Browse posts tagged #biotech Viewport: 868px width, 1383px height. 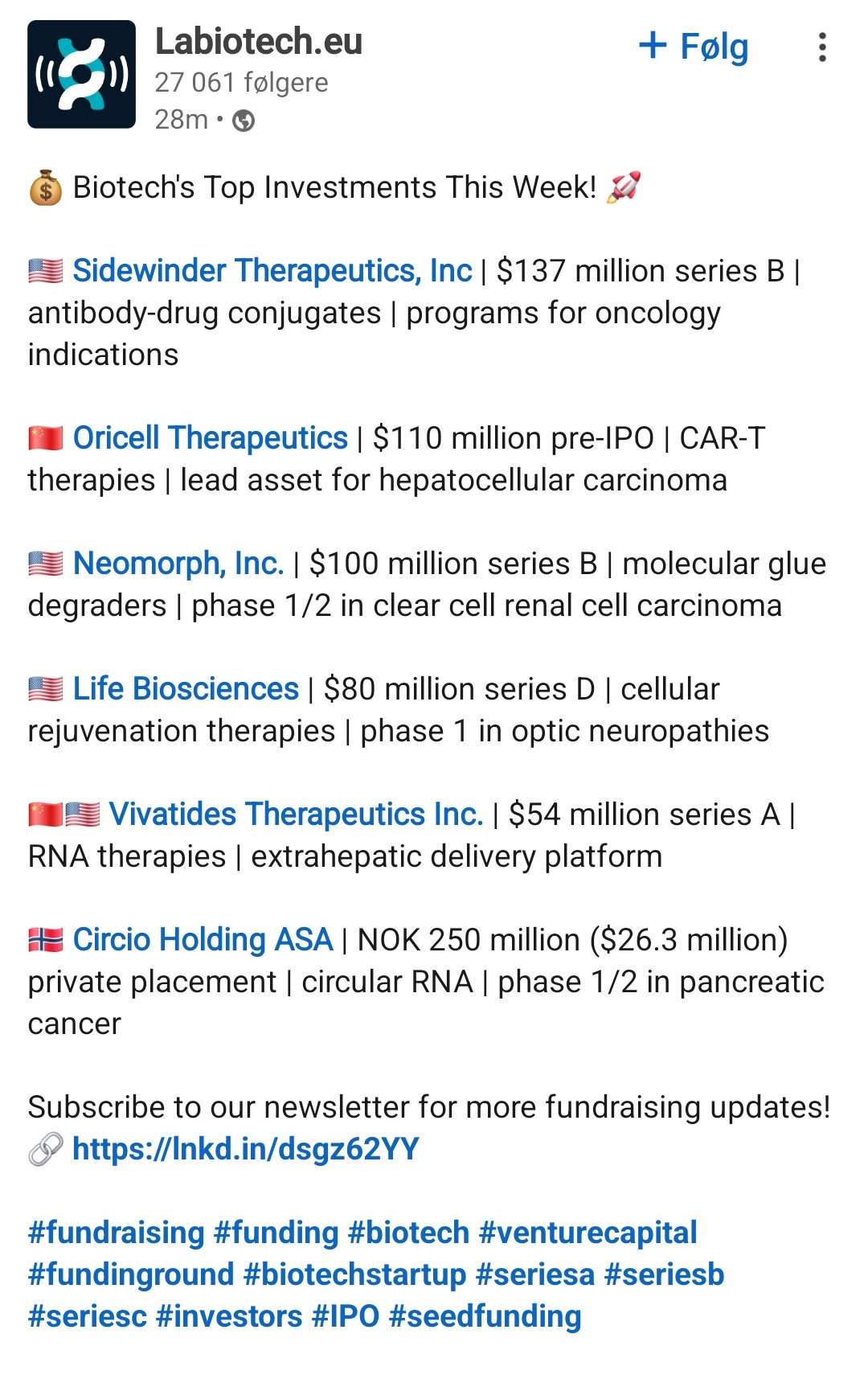[x=408, y=1233]
